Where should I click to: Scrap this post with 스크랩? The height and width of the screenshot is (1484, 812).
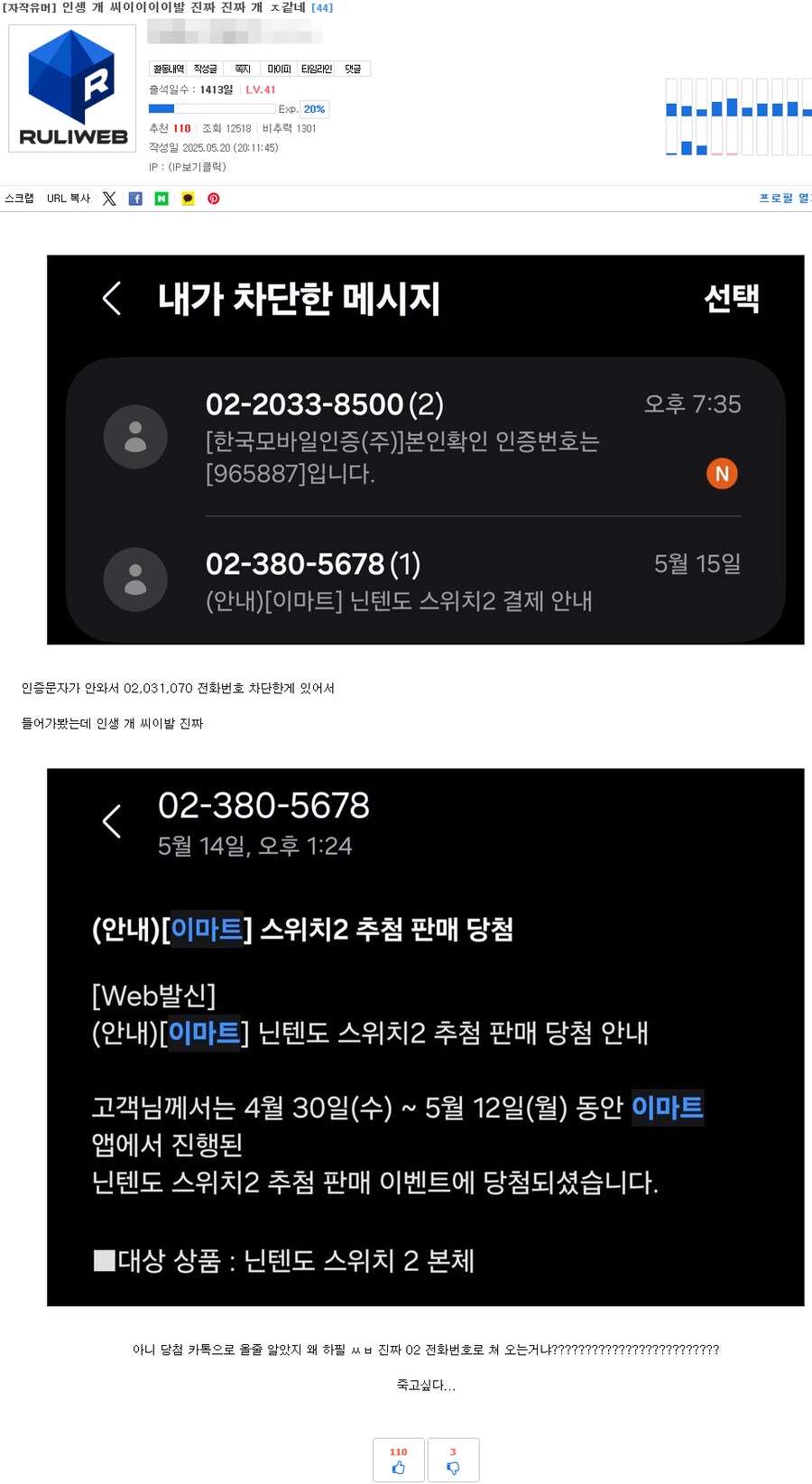point(19,199)
